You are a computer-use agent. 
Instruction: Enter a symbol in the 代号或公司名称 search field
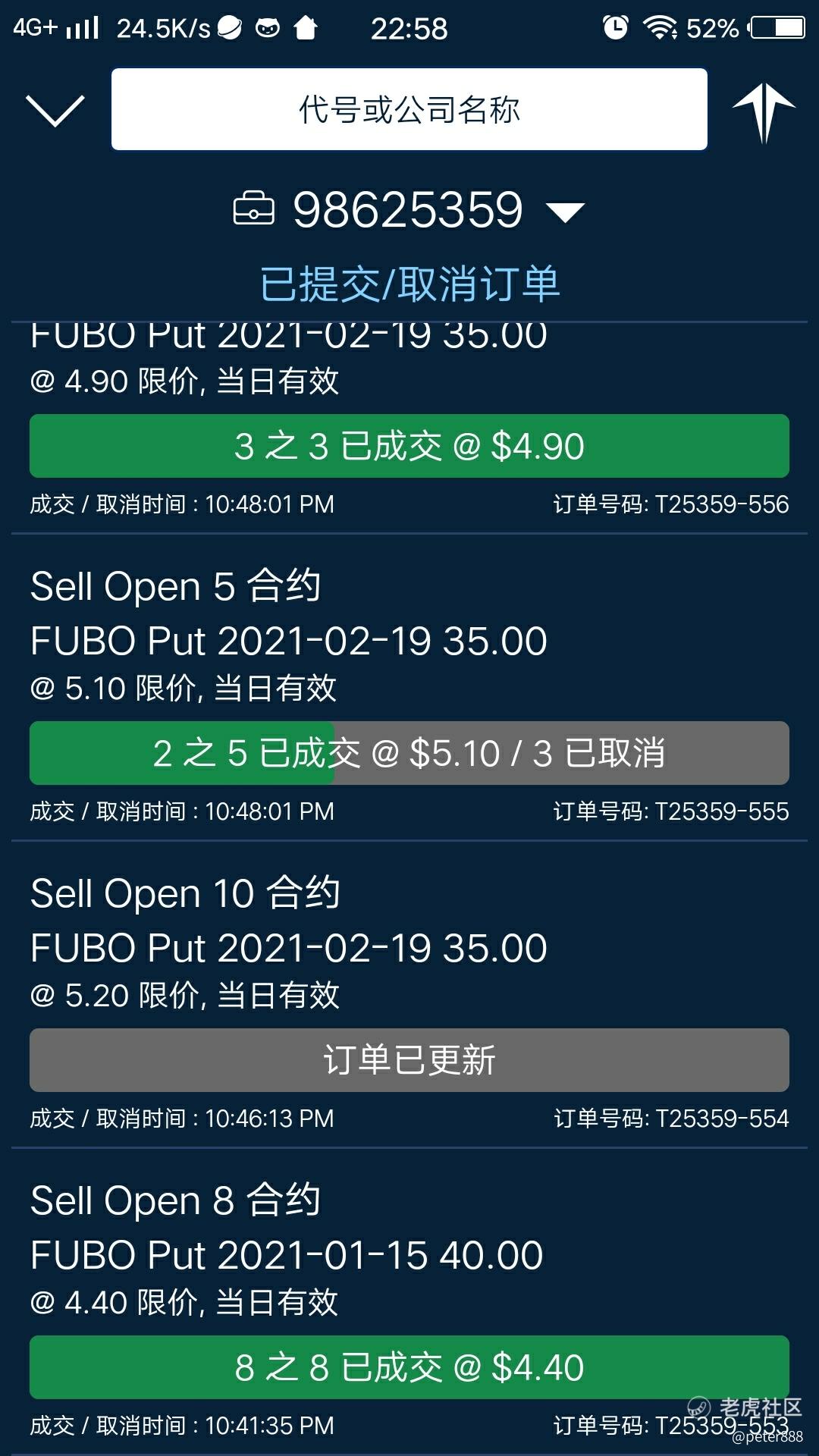click(x=409, y=109)
